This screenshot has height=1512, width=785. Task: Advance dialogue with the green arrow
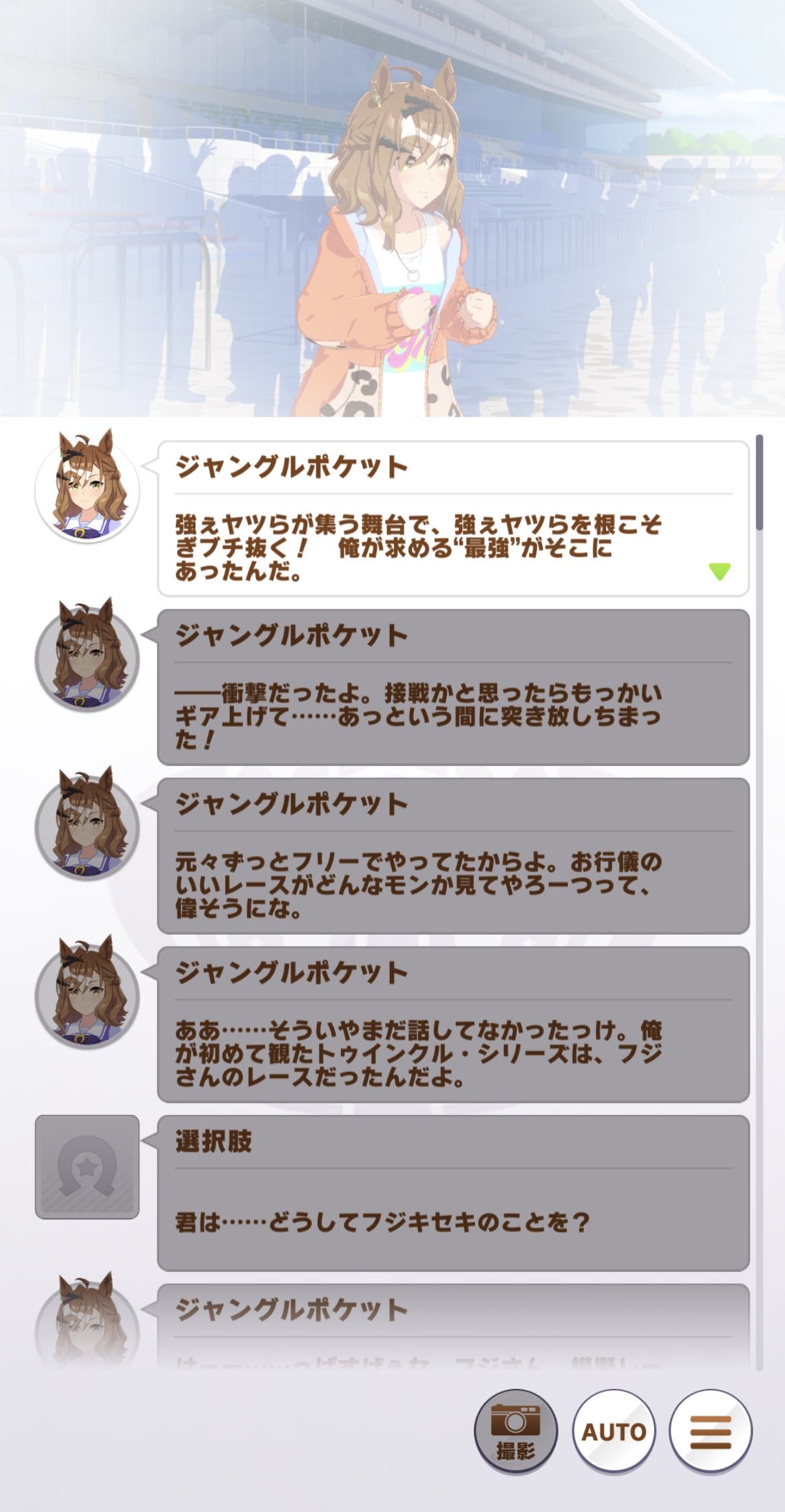pos(719,571)
